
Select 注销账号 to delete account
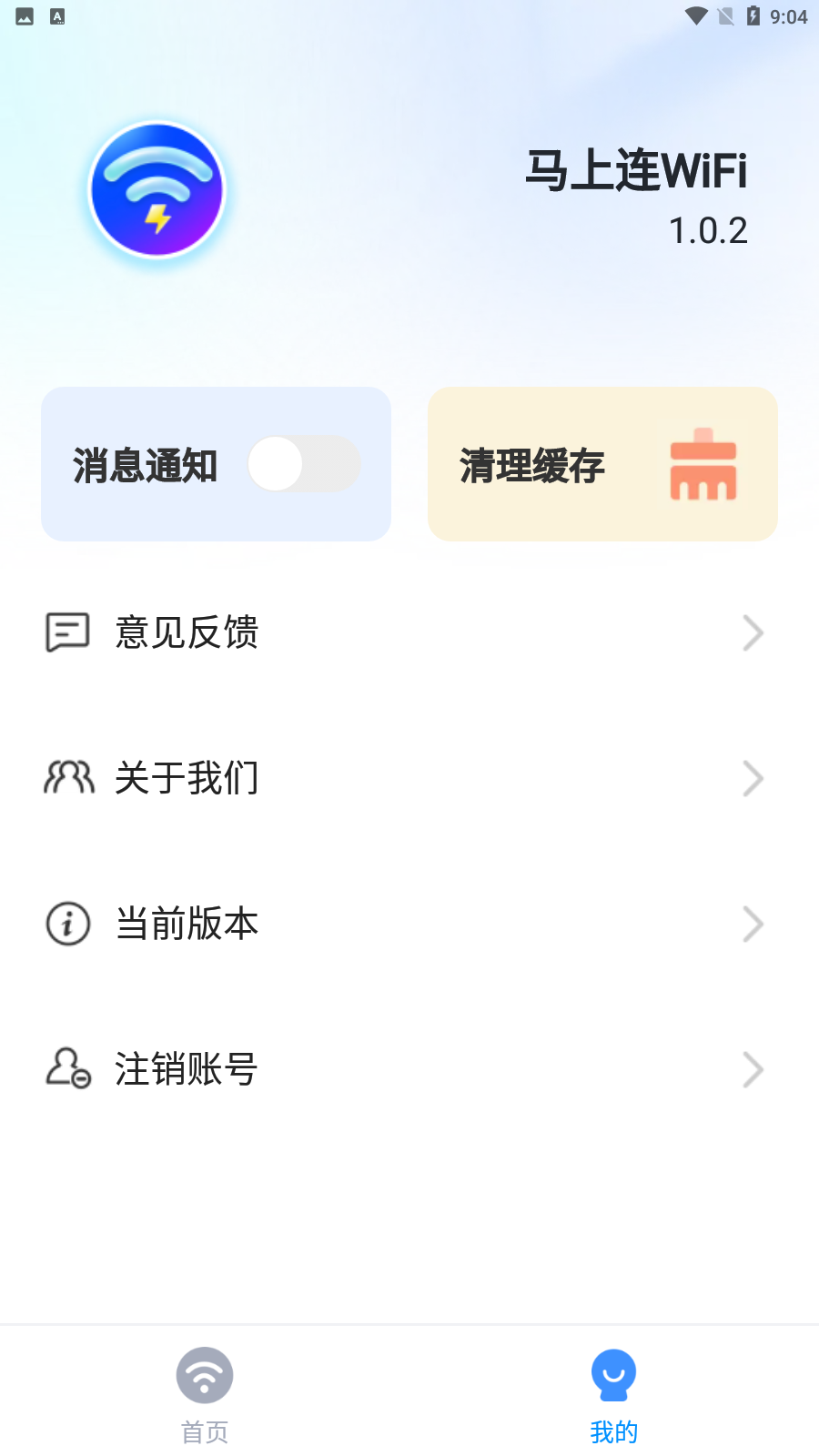[x=405, y=1069]
